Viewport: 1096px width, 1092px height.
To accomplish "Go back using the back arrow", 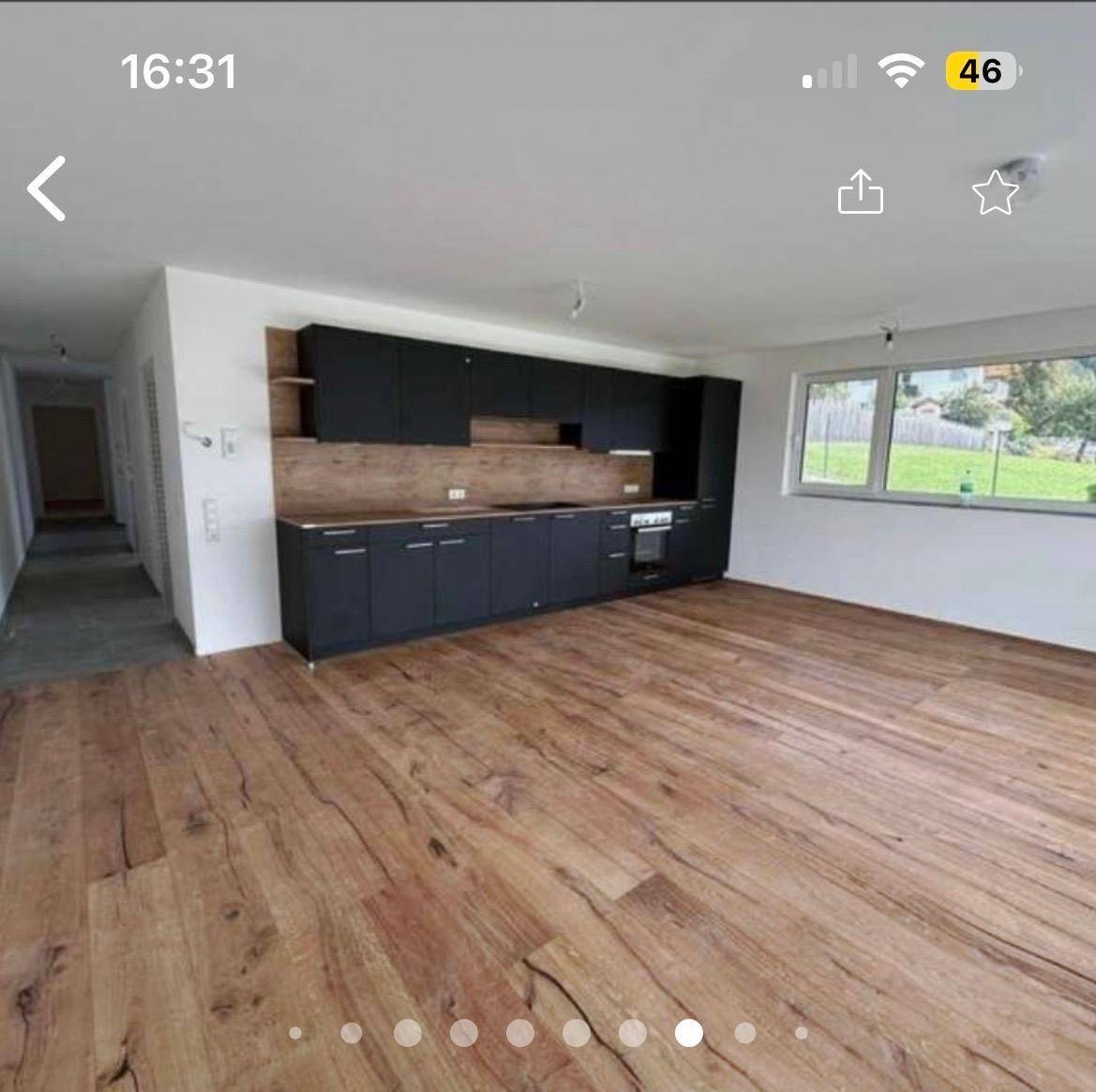I will coord(47,188).
